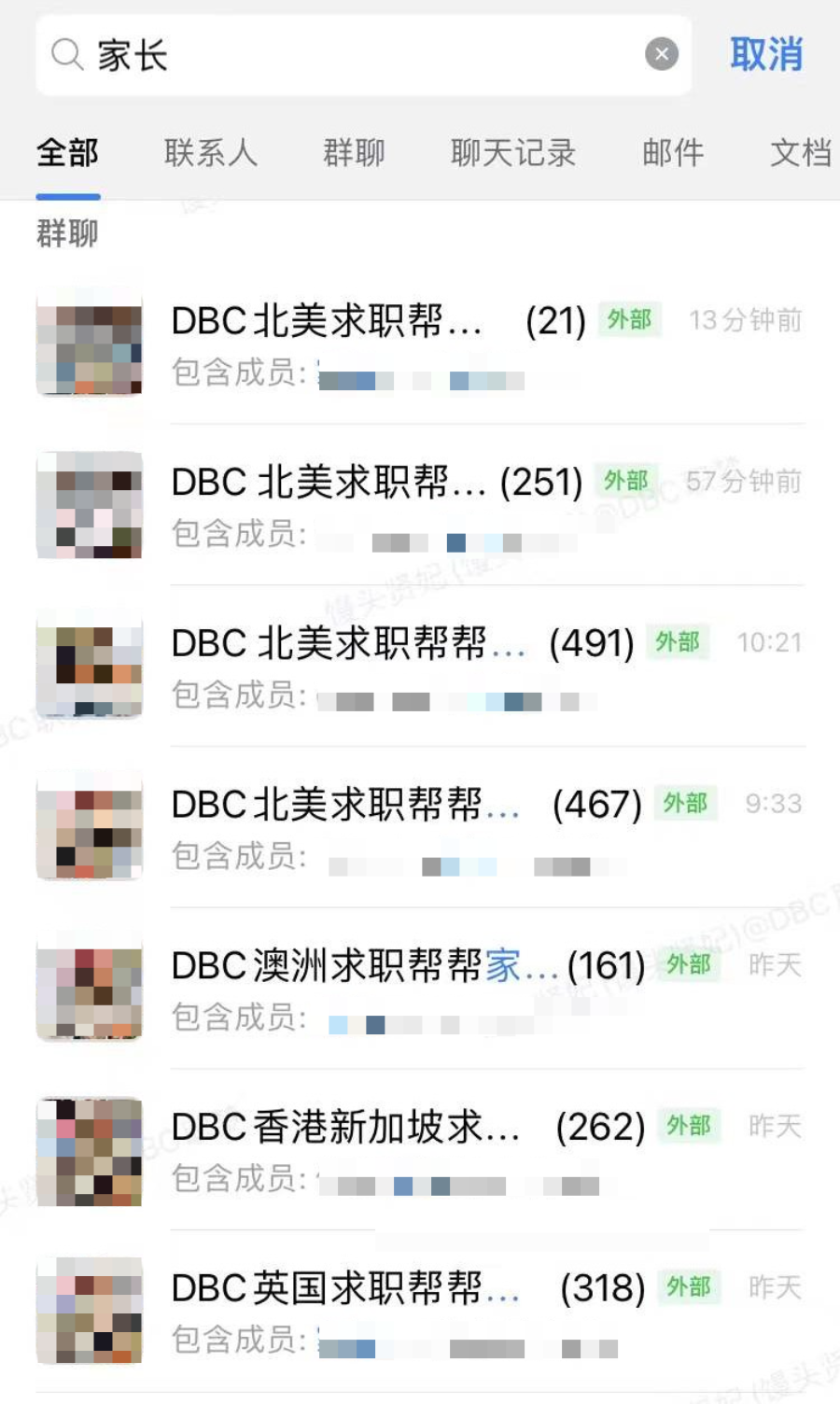This screenshot has width=840, height=1404.
Task: Open the DBC北美求职帮帮 group with 491 members
Action: [x=420, y=667]
